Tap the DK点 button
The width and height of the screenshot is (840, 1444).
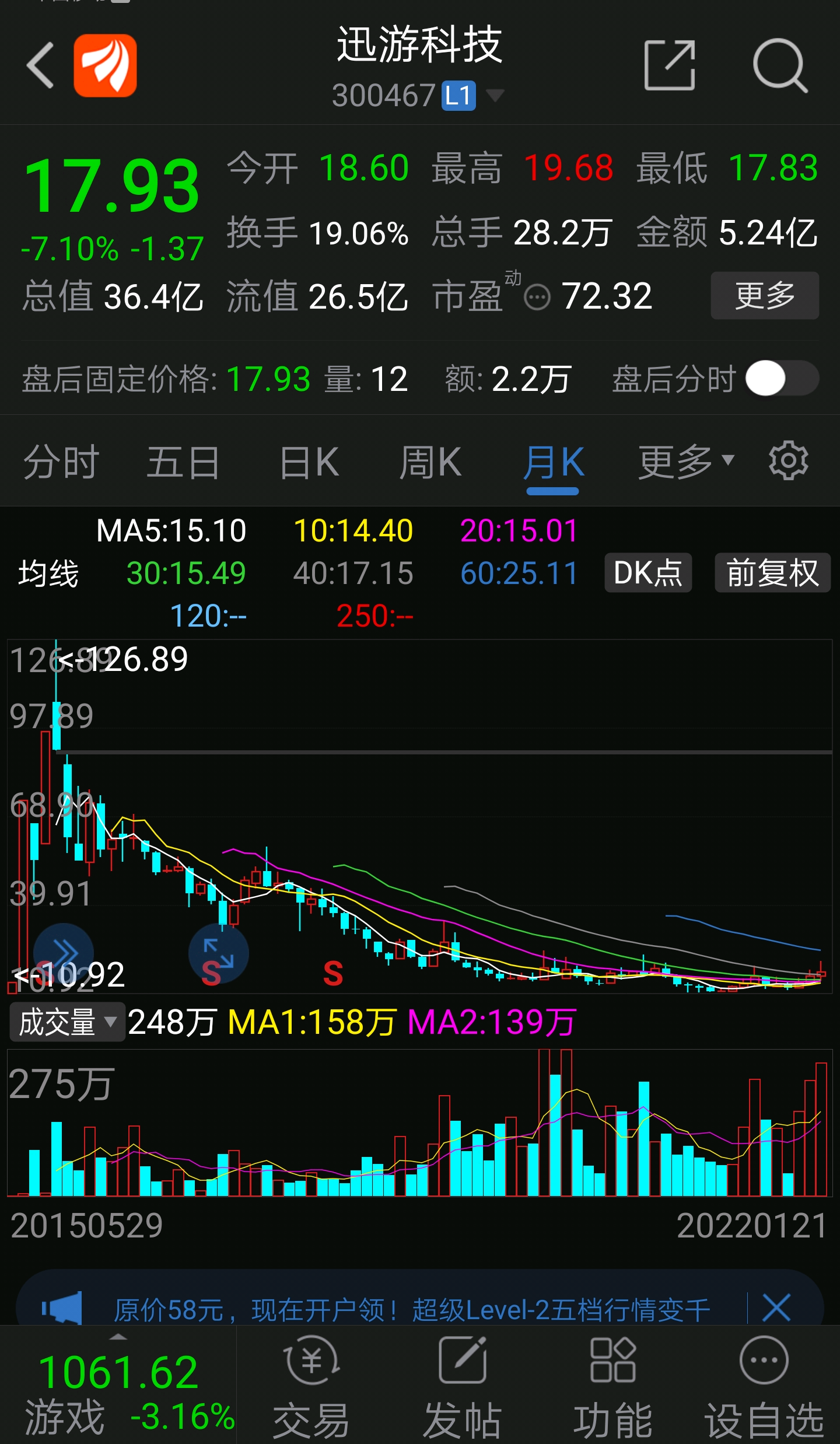point(648,573)
